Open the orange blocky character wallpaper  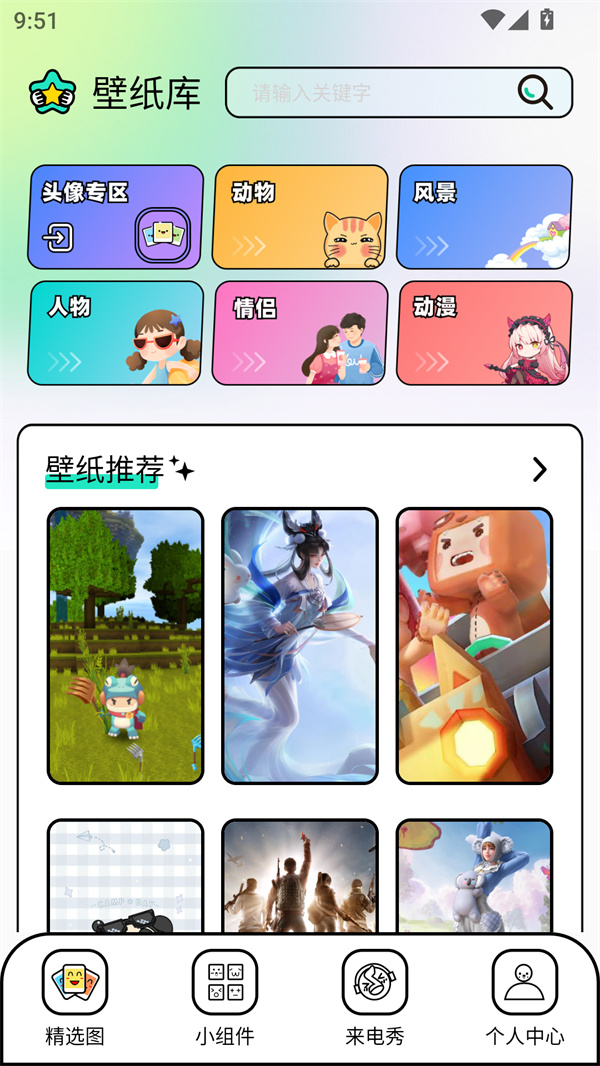[x=474, y=645]
